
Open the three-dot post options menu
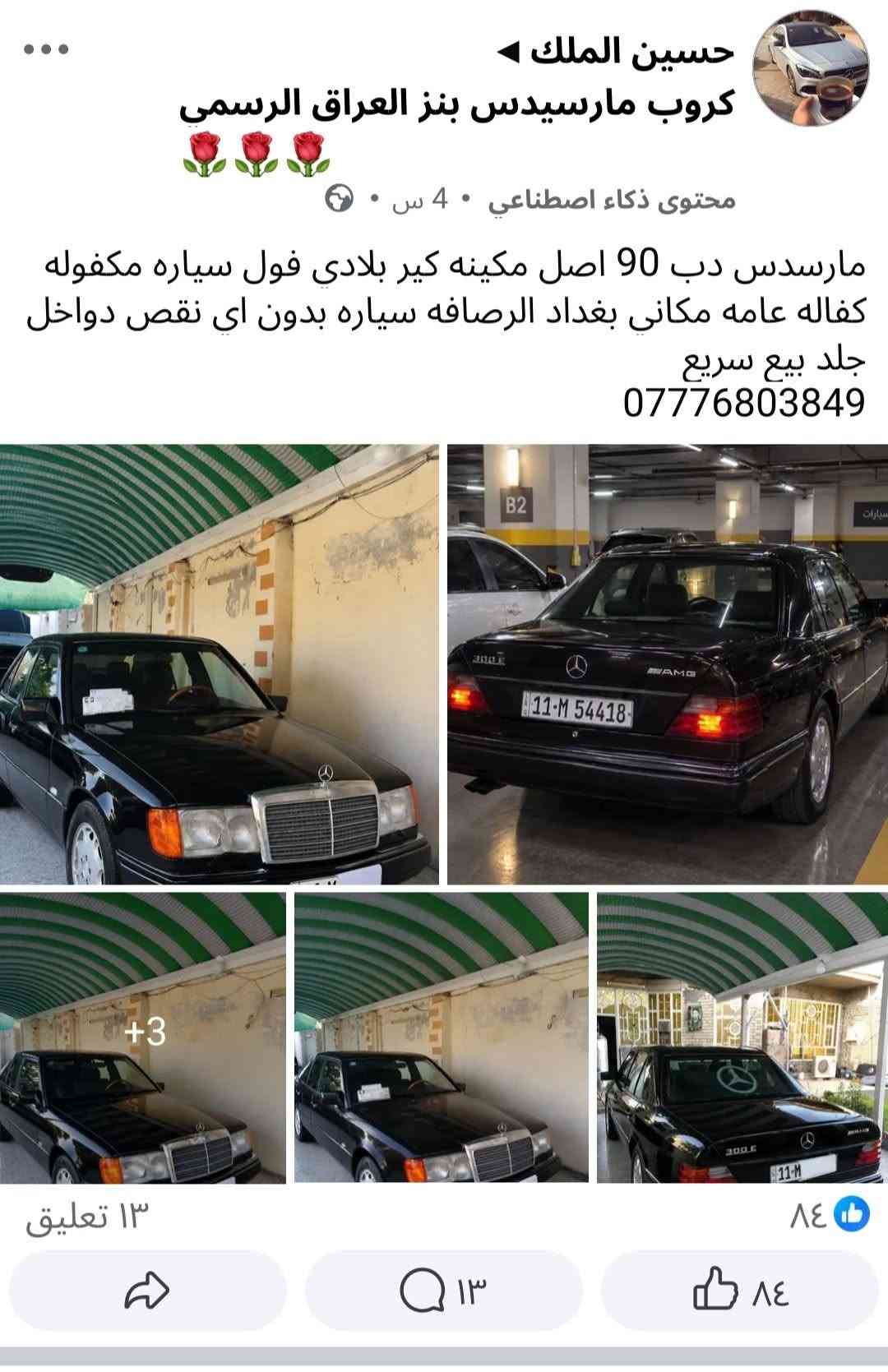click(x=46, y=49)
